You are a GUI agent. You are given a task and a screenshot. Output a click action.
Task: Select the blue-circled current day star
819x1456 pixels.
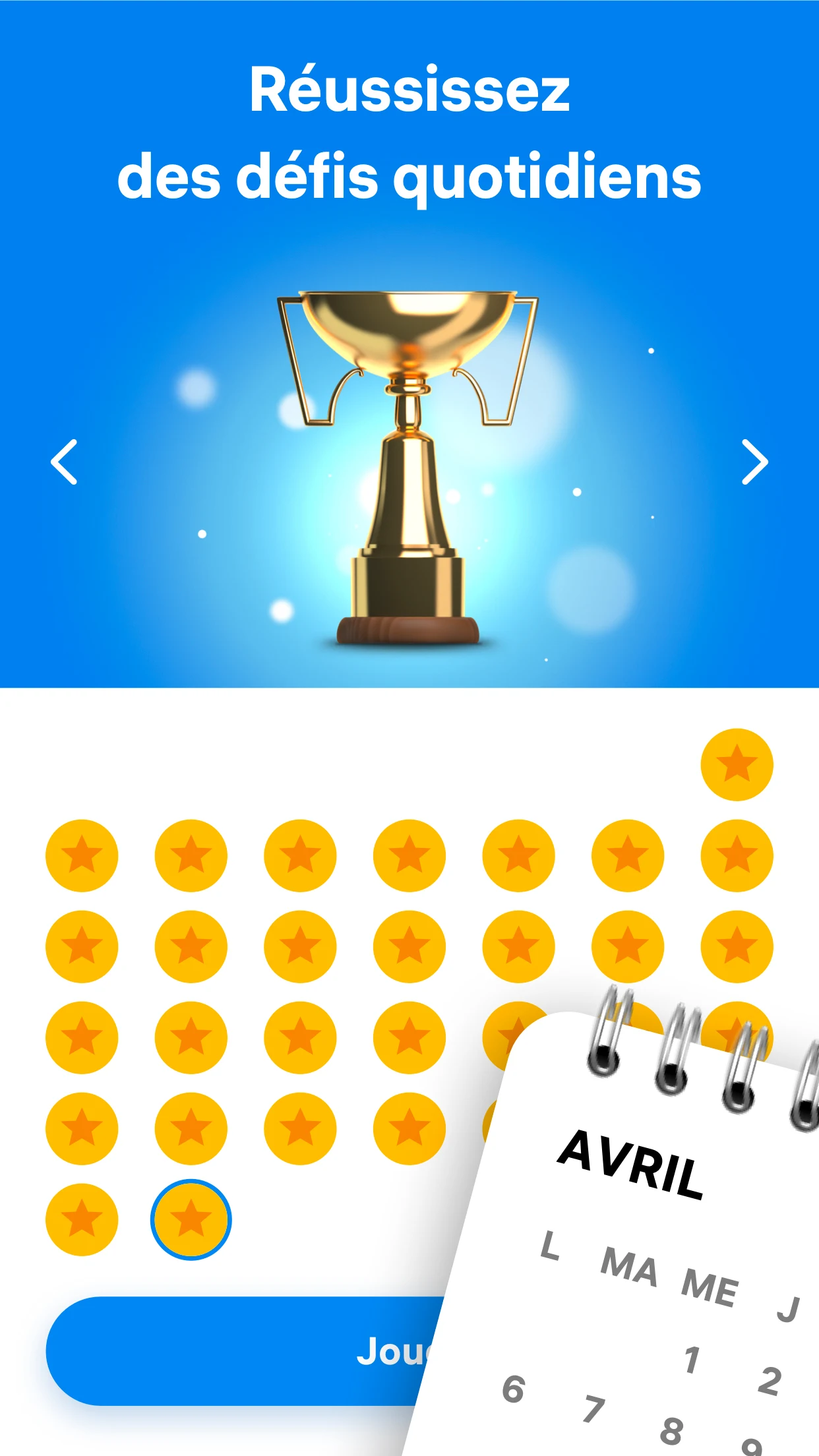191,1219
